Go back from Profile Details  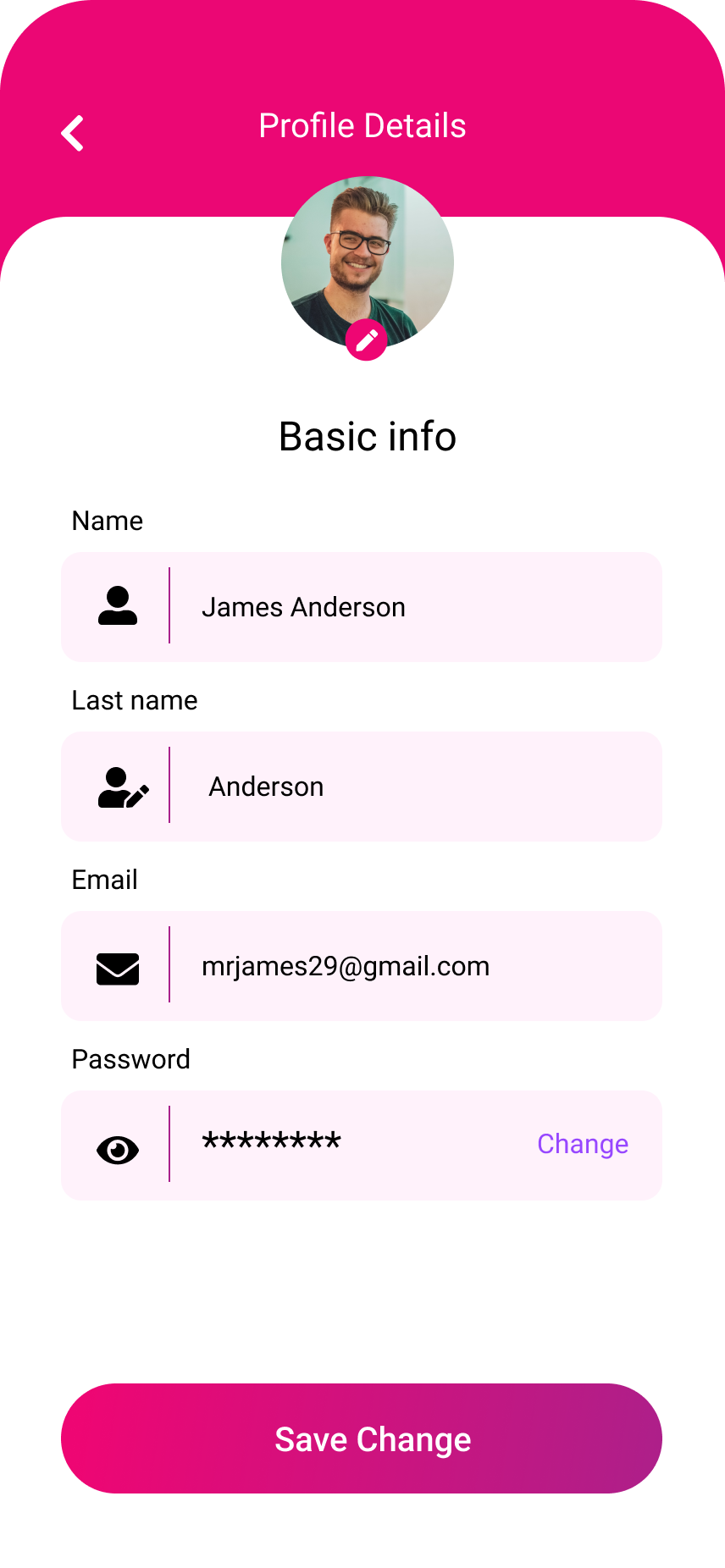tap(73, 134)
